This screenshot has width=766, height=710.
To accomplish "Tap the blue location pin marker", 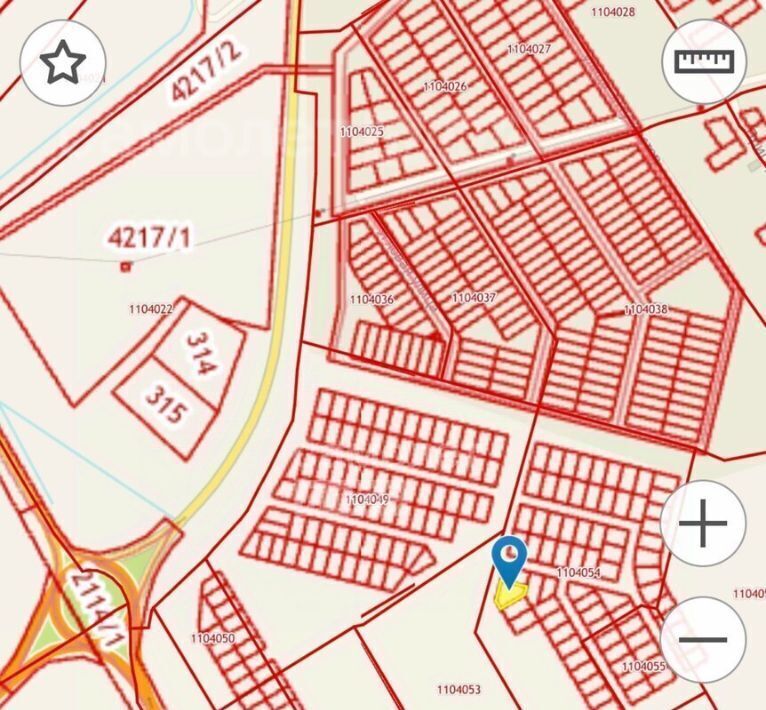I will 510,559.
